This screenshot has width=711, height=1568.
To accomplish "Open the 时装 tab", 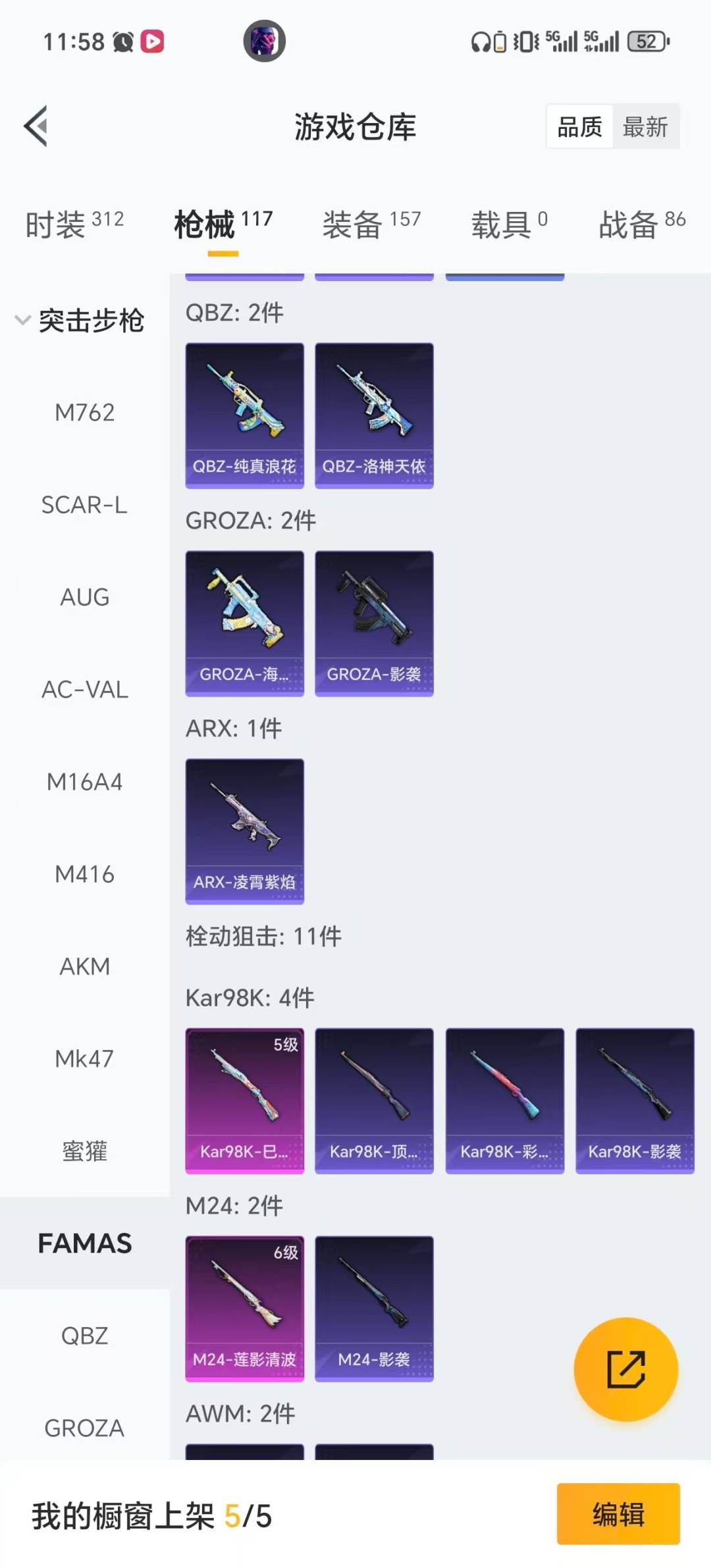I will click(56, 224).
